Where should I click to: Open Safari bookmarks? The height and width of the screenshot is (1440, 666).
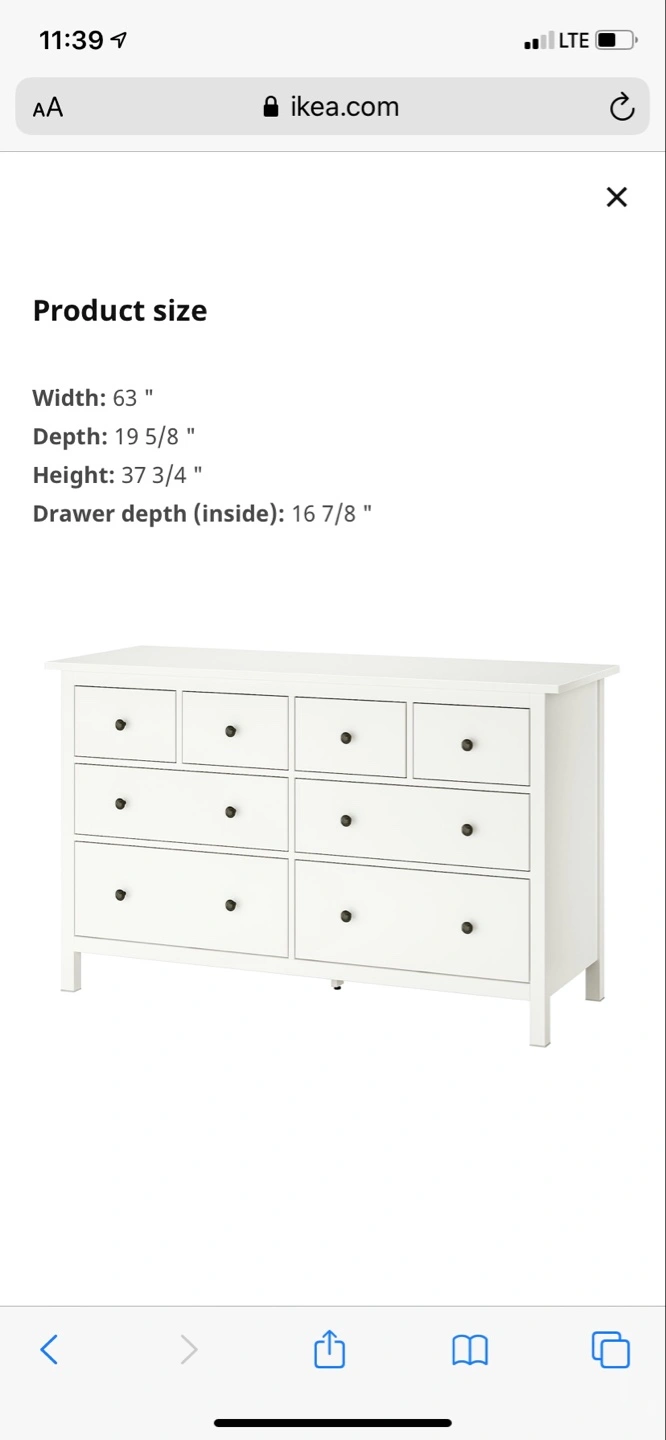[x=470, y=1351]
